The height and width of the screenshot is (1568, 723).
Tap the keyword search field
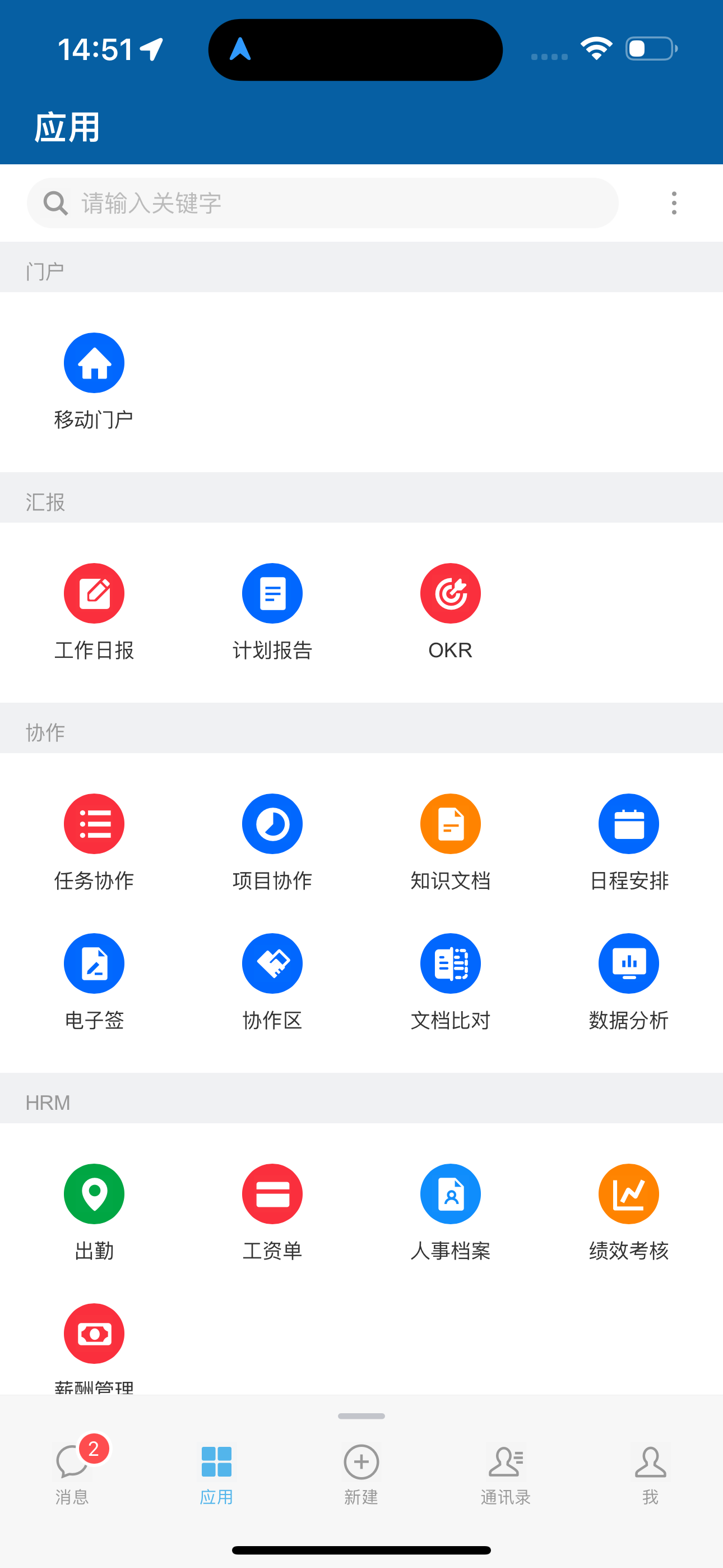pyautogui.click(x=323, y=202)
